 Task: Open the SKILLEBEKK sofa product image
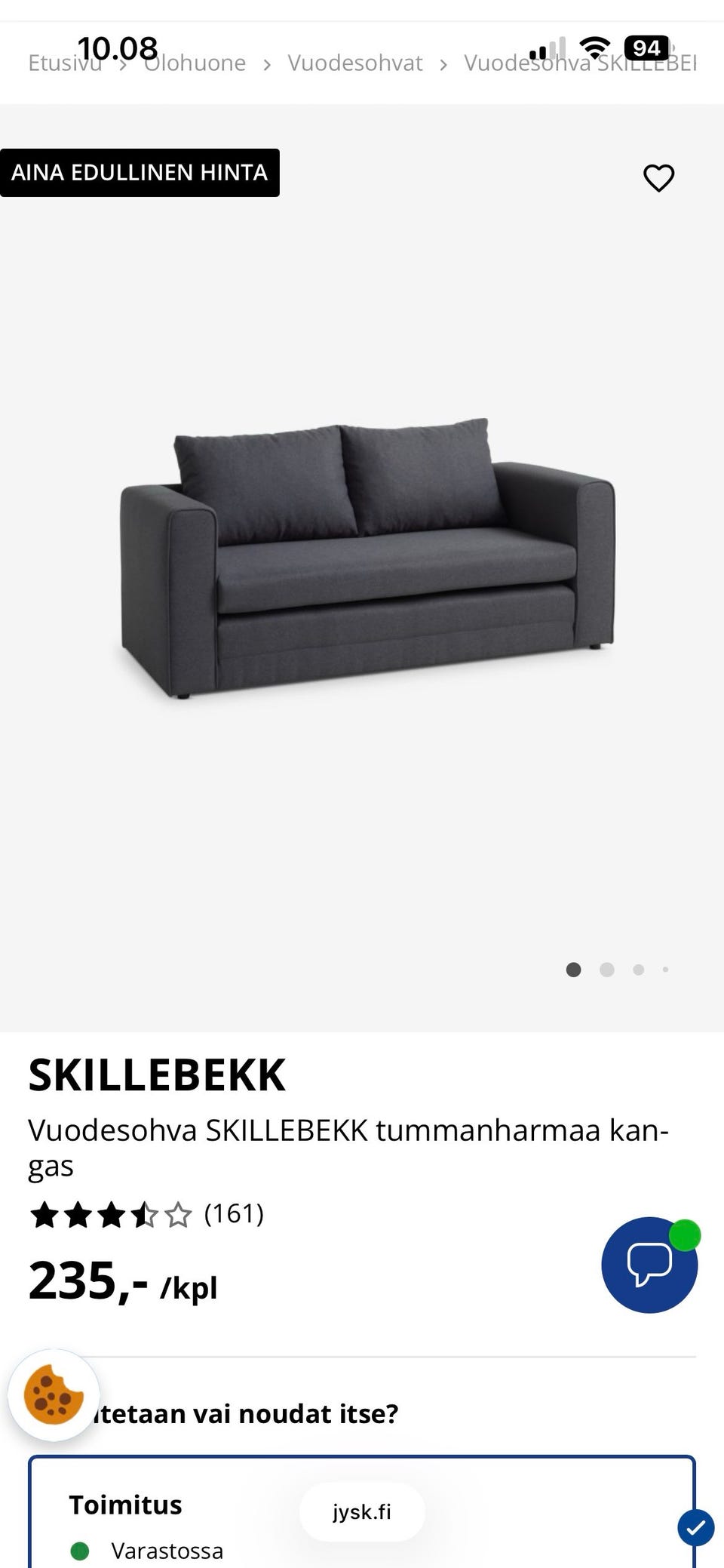tap(367, 558)
